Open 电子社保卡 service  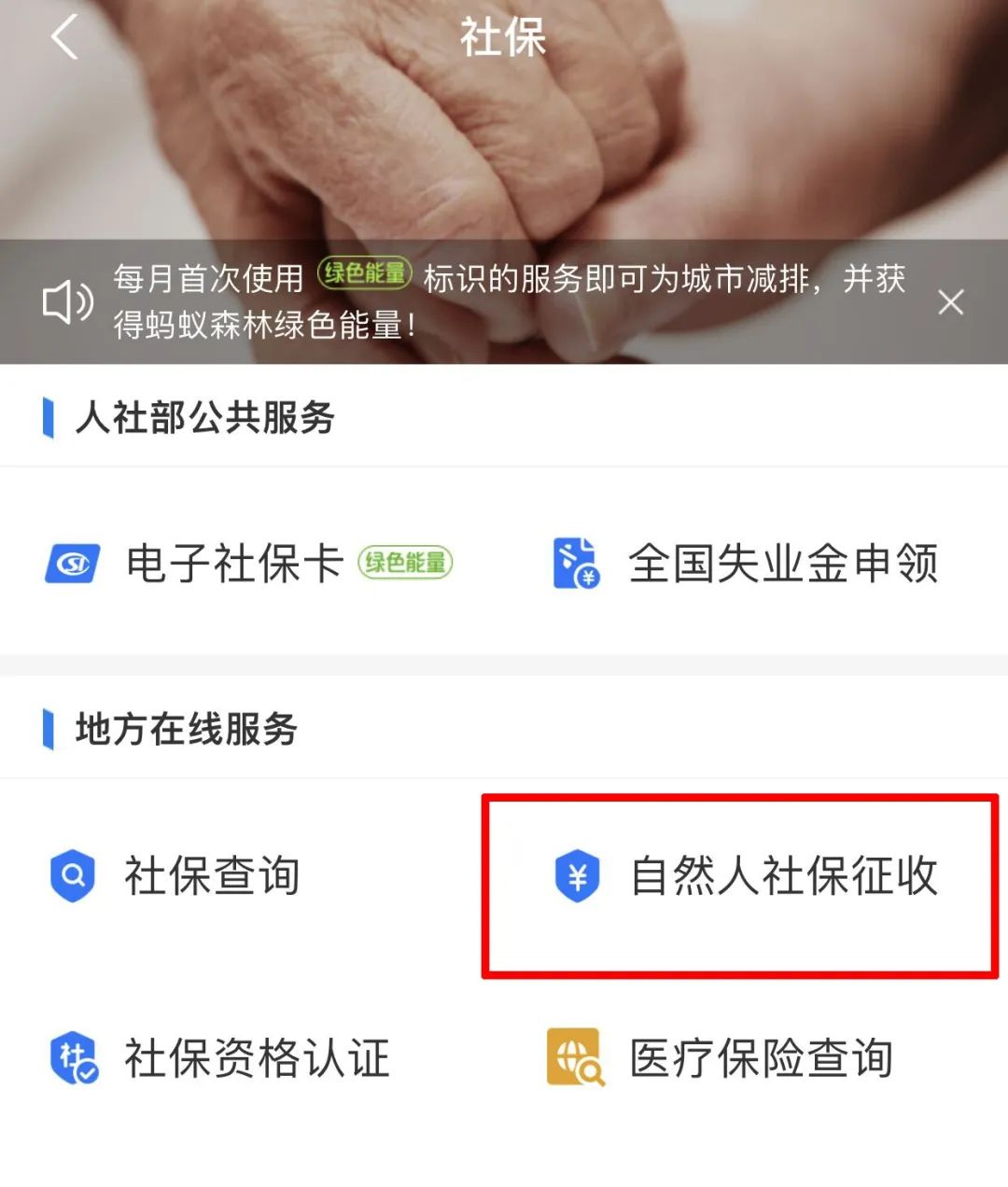pos(233,564)
